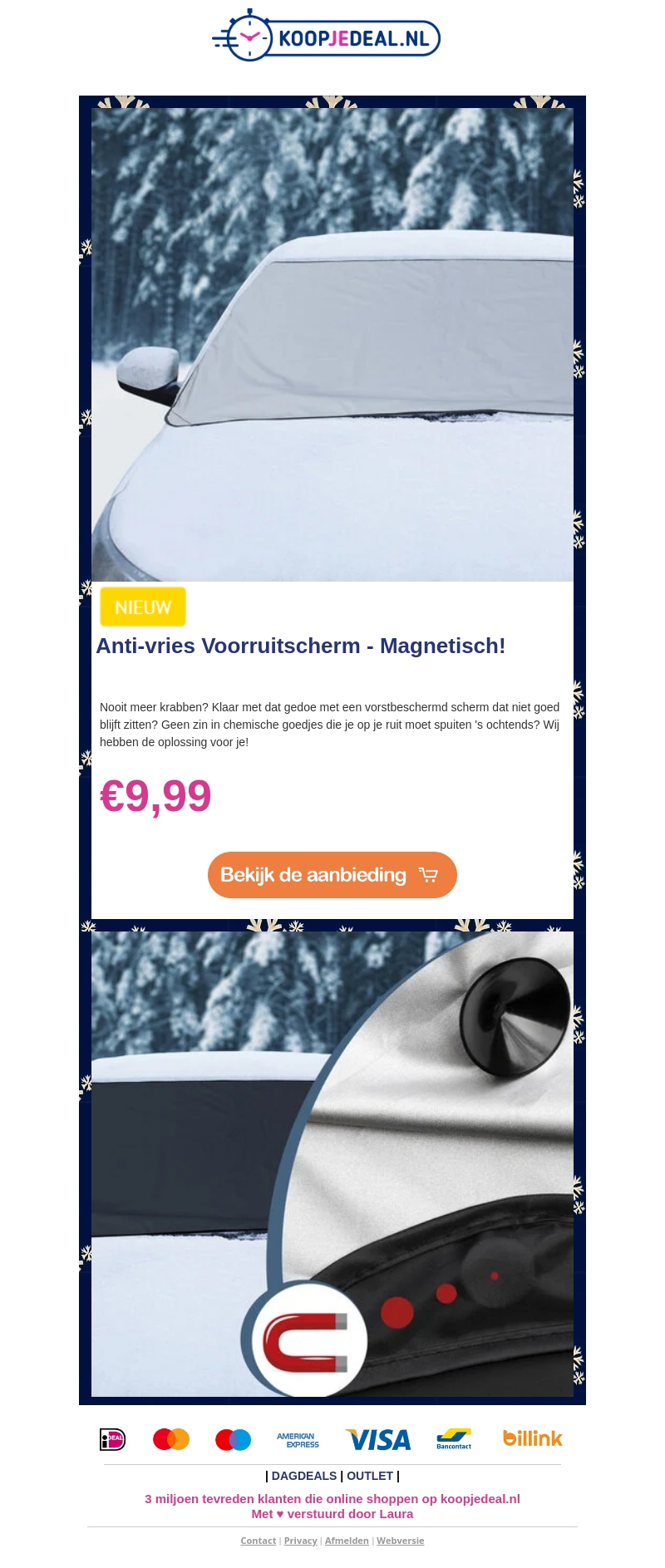Open the OUTLET link
Screen dimensions: 665x1568
pyautogui.click(x=369, y=1476)
